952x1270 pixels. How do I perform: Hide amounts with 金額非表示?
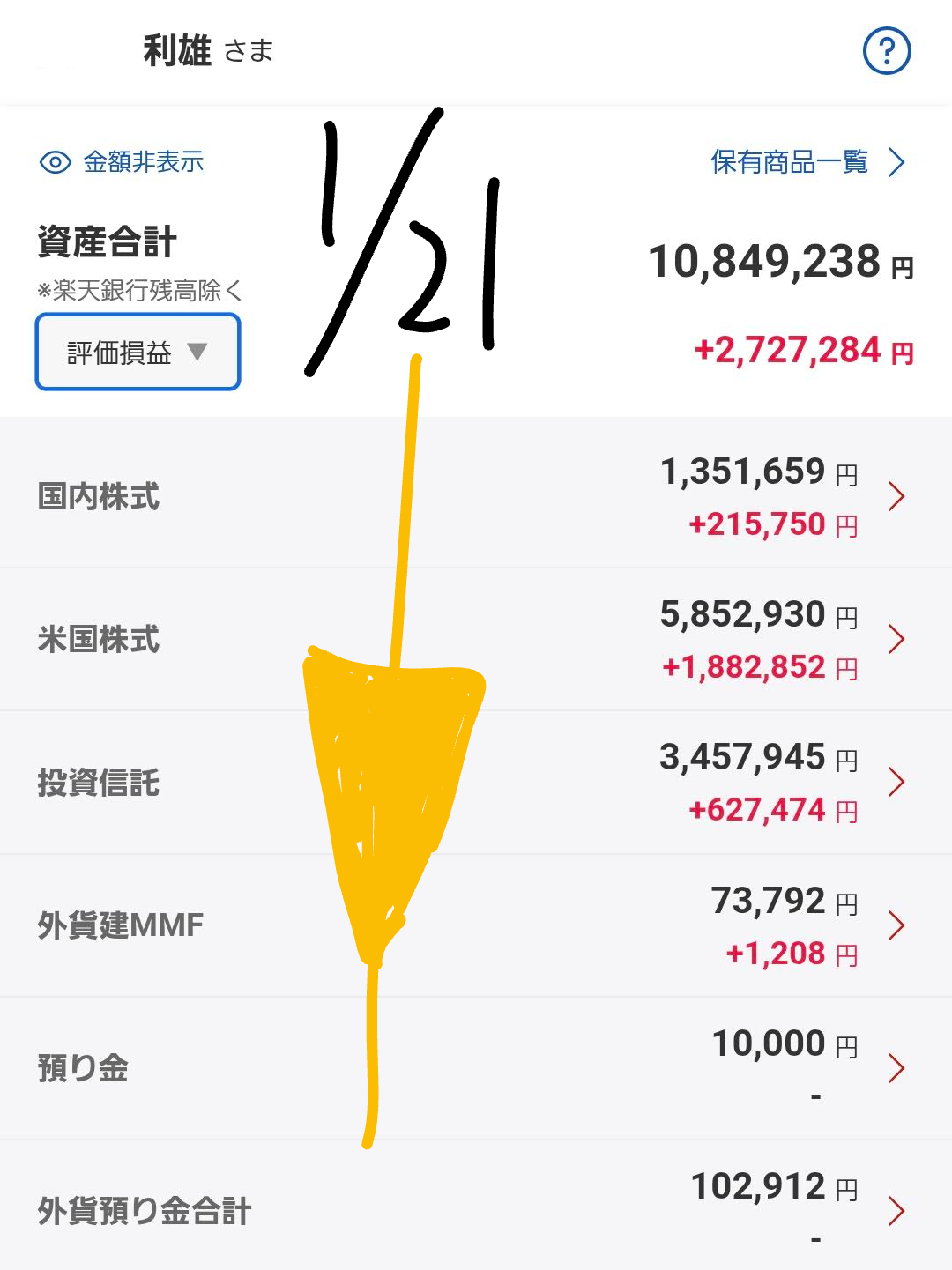pyautogui.click(x=123, y=162)
